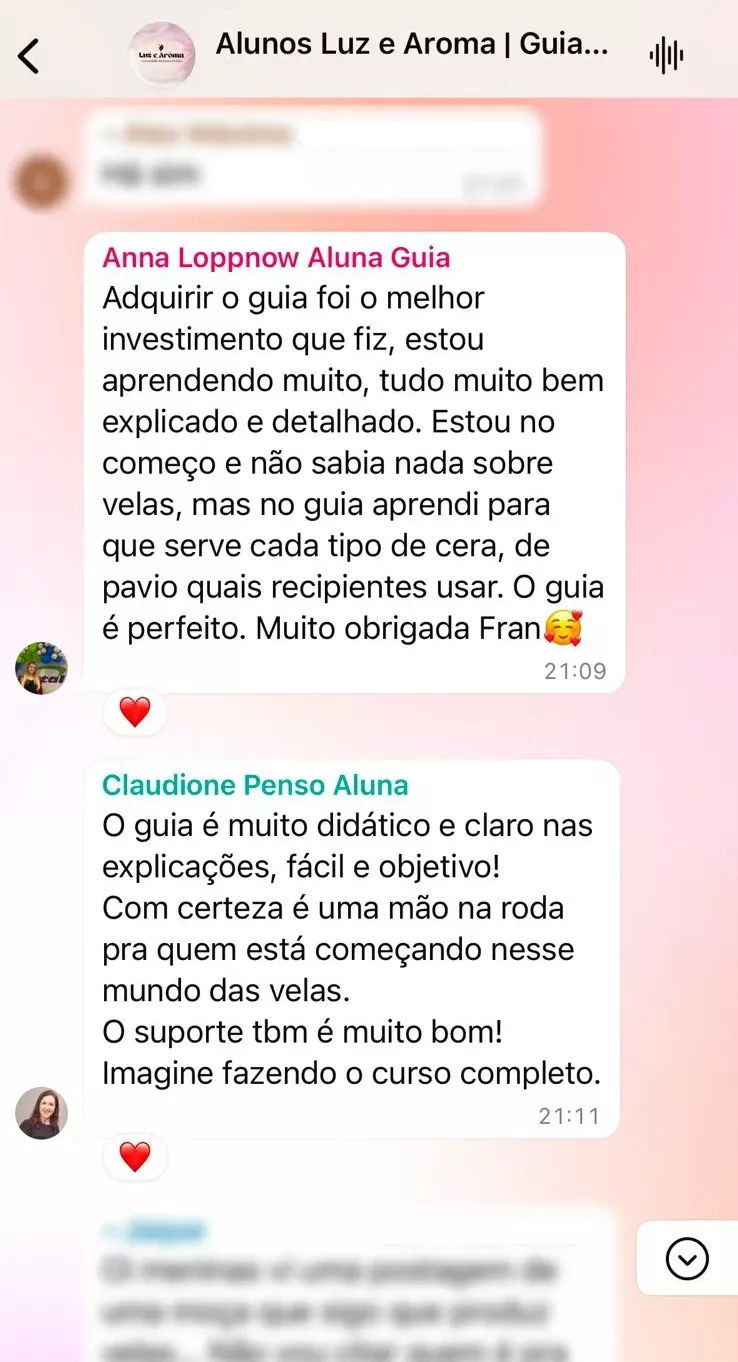Open the Alunos Luz e Aroma group info

pos(411,46)
